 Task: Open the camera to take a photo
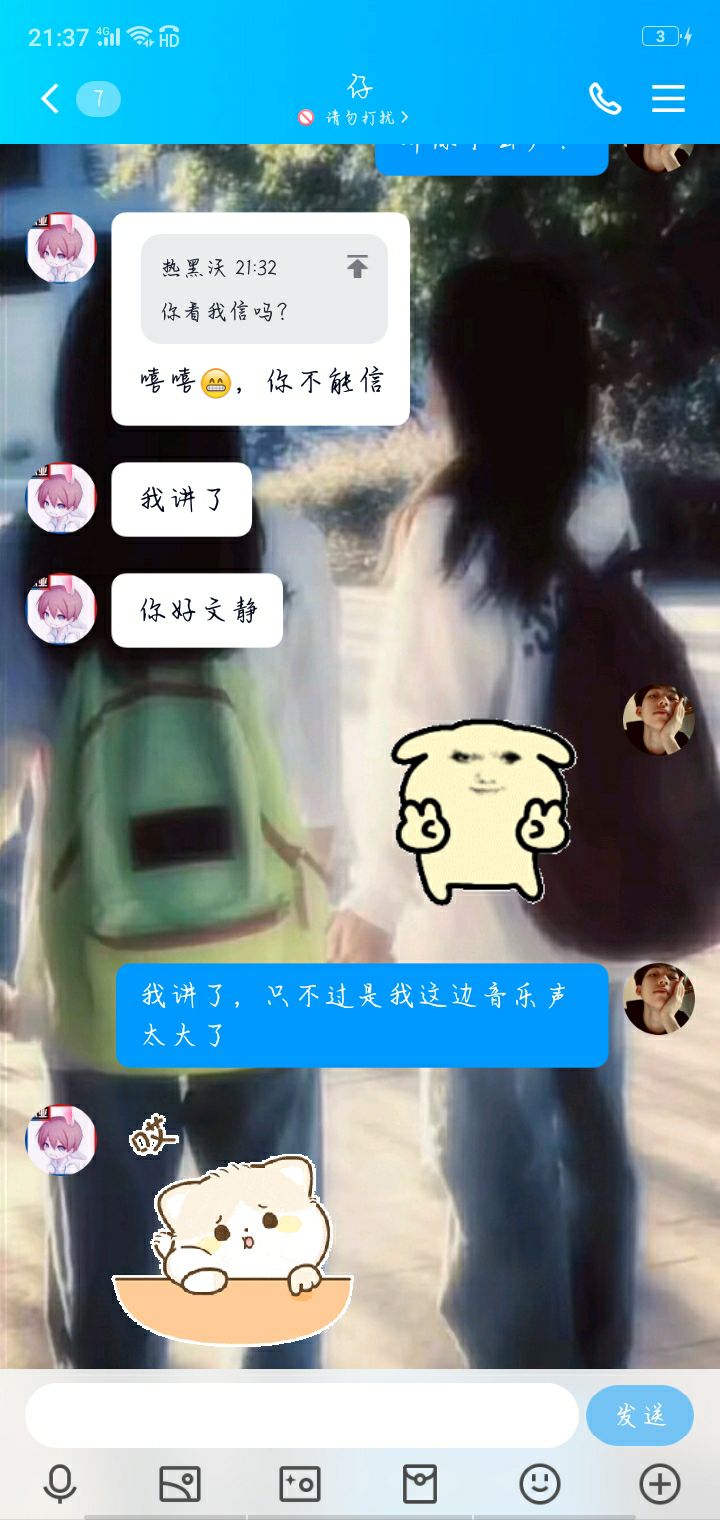click(300, 1484)
